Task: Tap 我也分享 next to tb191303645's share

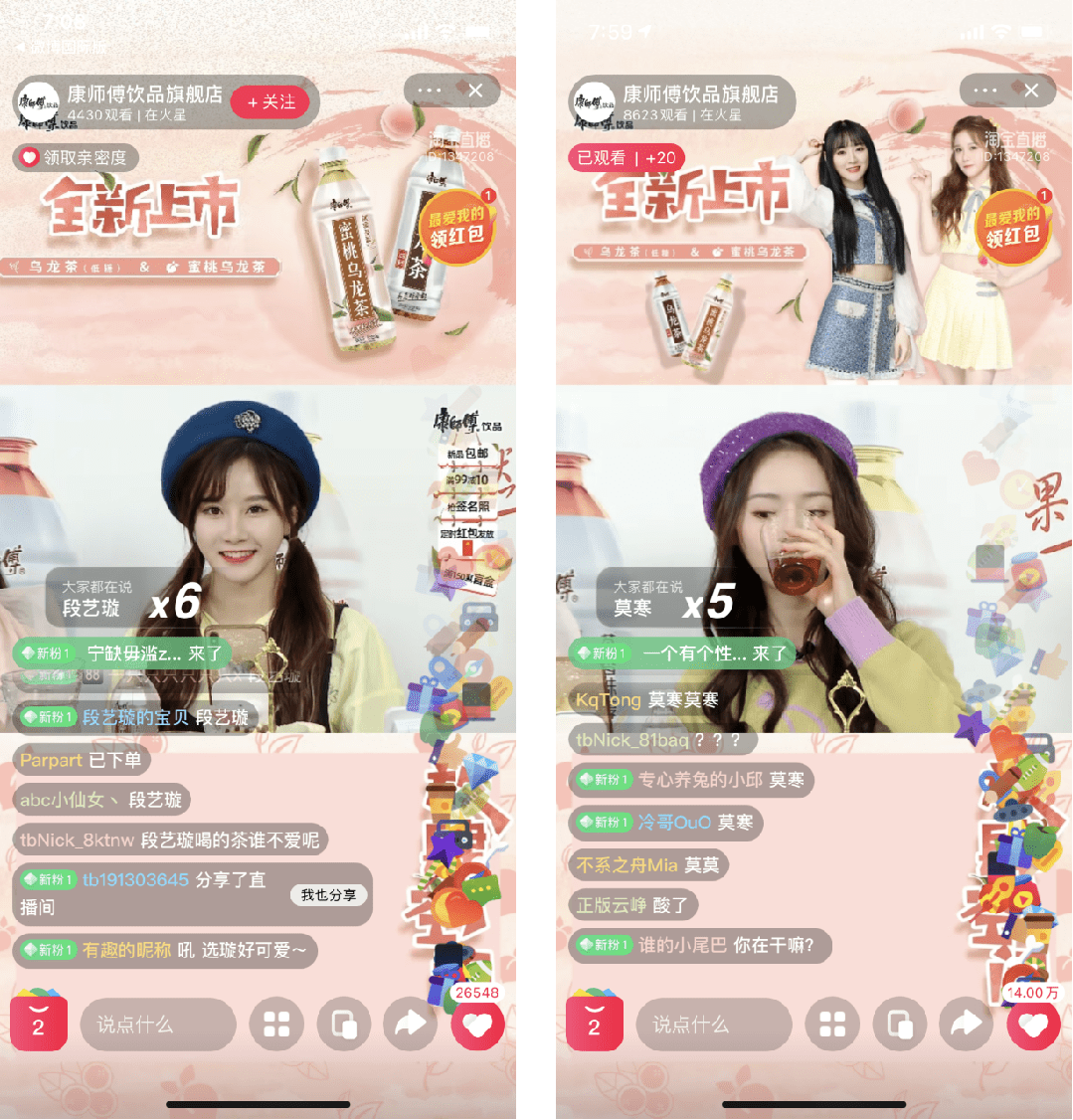Action: pos(328,895)
